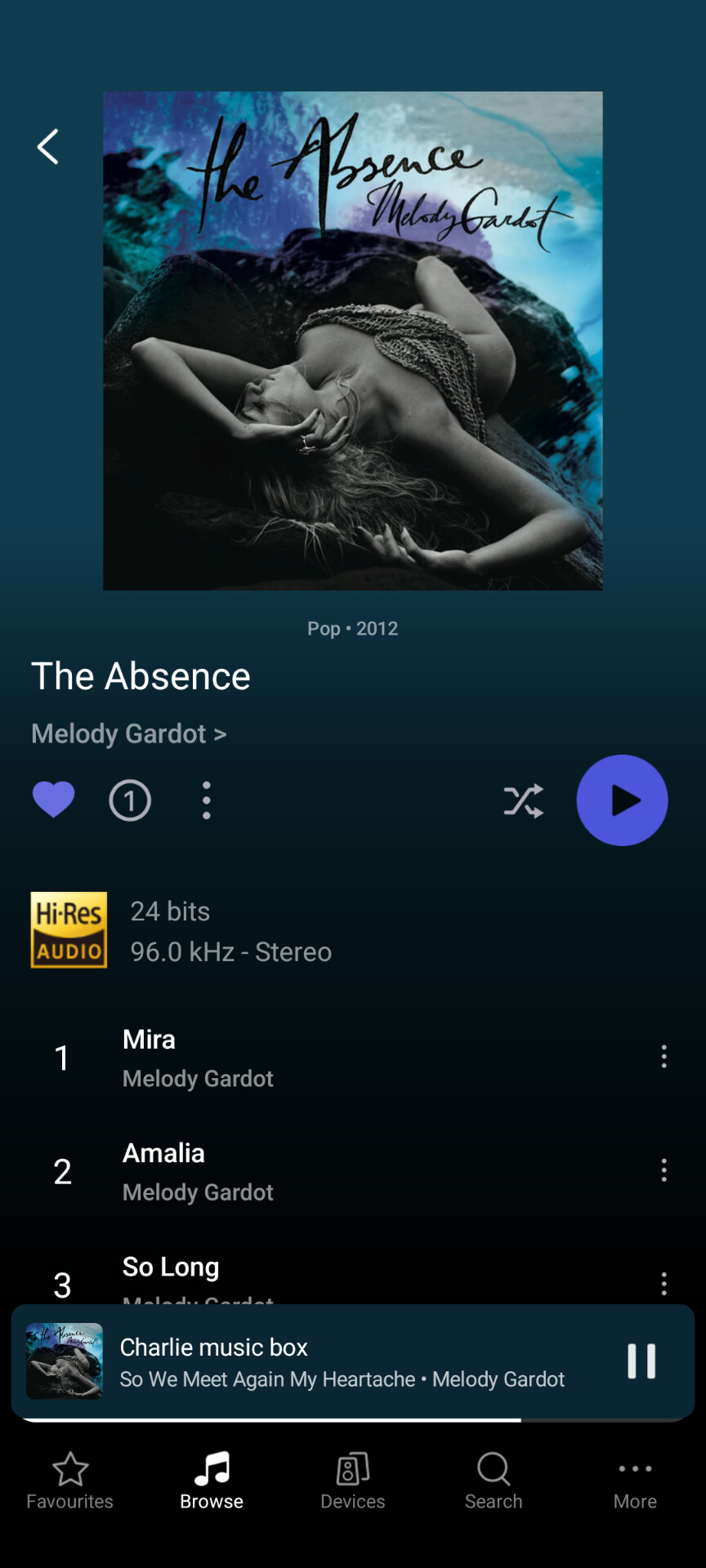Image resolution: width=706 pixels, height=1568 pixels.
Task: Open album overflow menu beside circled one
Action: [x=206, y=800]
